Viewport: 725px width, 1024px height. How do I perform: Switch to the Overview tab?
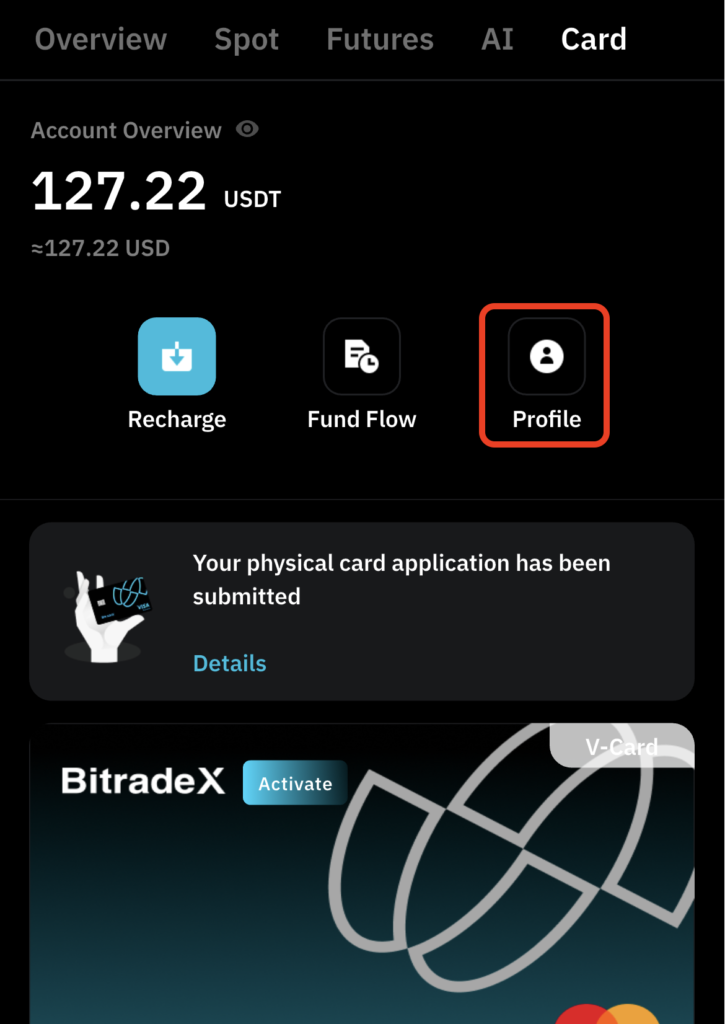coord(101,40)
